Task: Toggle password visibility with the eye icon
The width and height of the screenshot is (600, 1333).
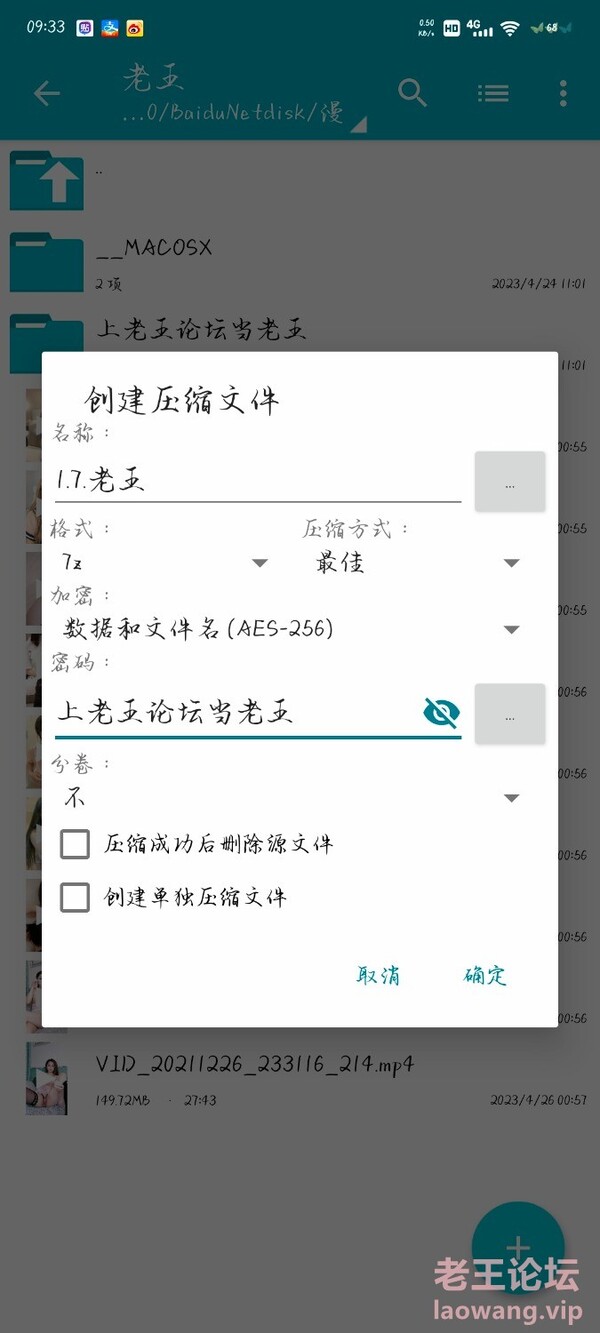Action: pyautogui.click(x=441, y=712)
